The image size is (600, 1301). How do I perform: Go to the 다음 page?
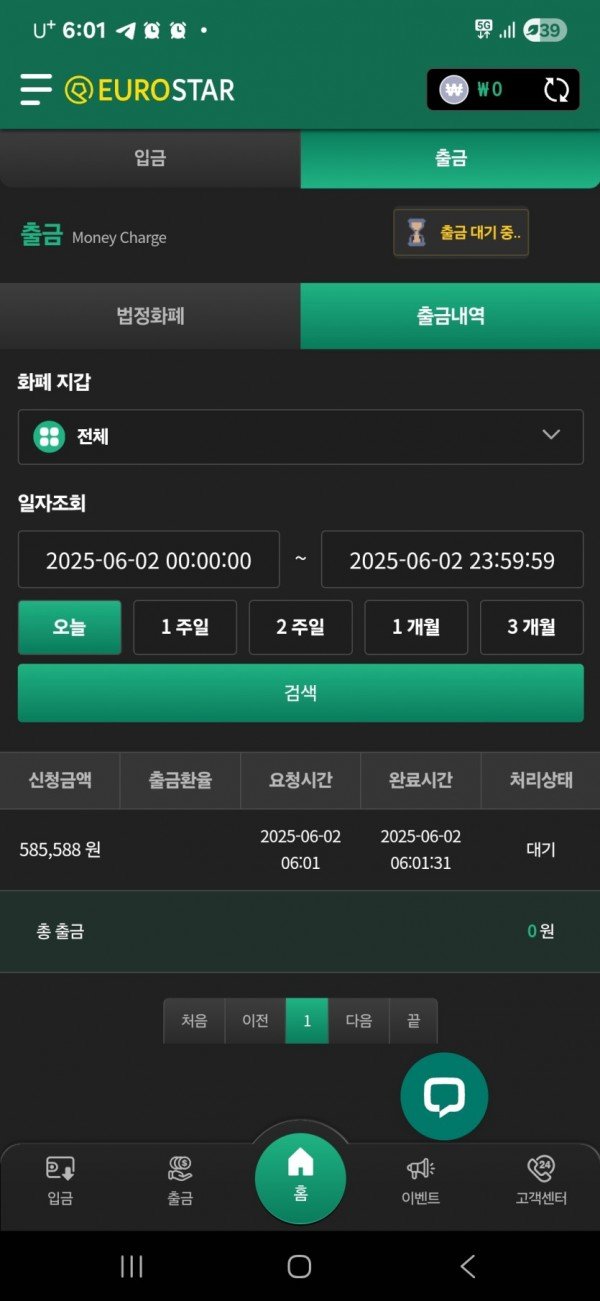(358, 1021)
